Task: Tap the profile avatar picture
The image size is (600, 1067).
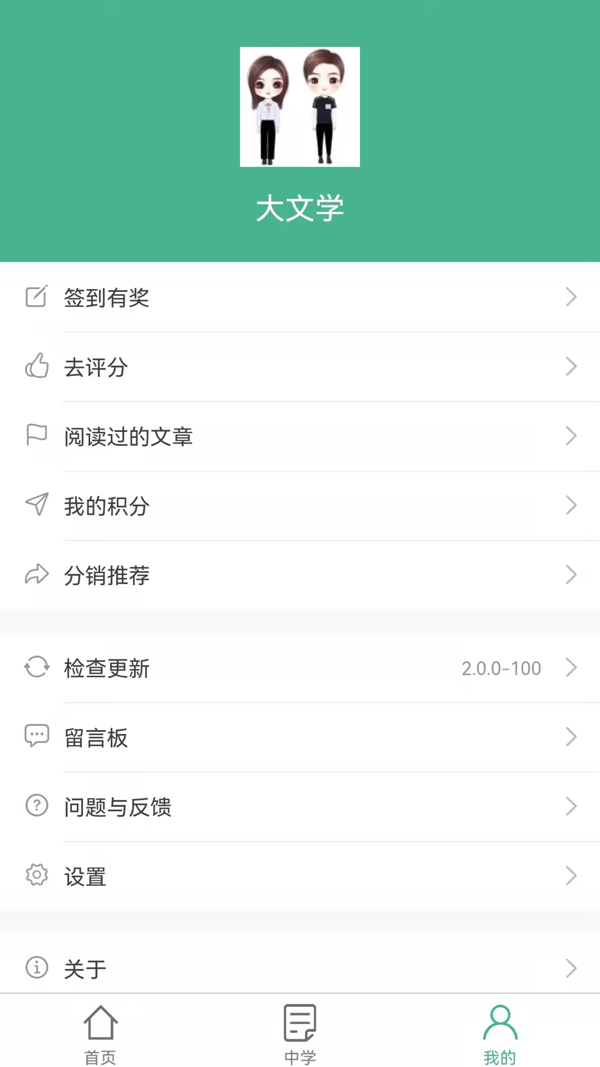Action: tap(300, 107)
